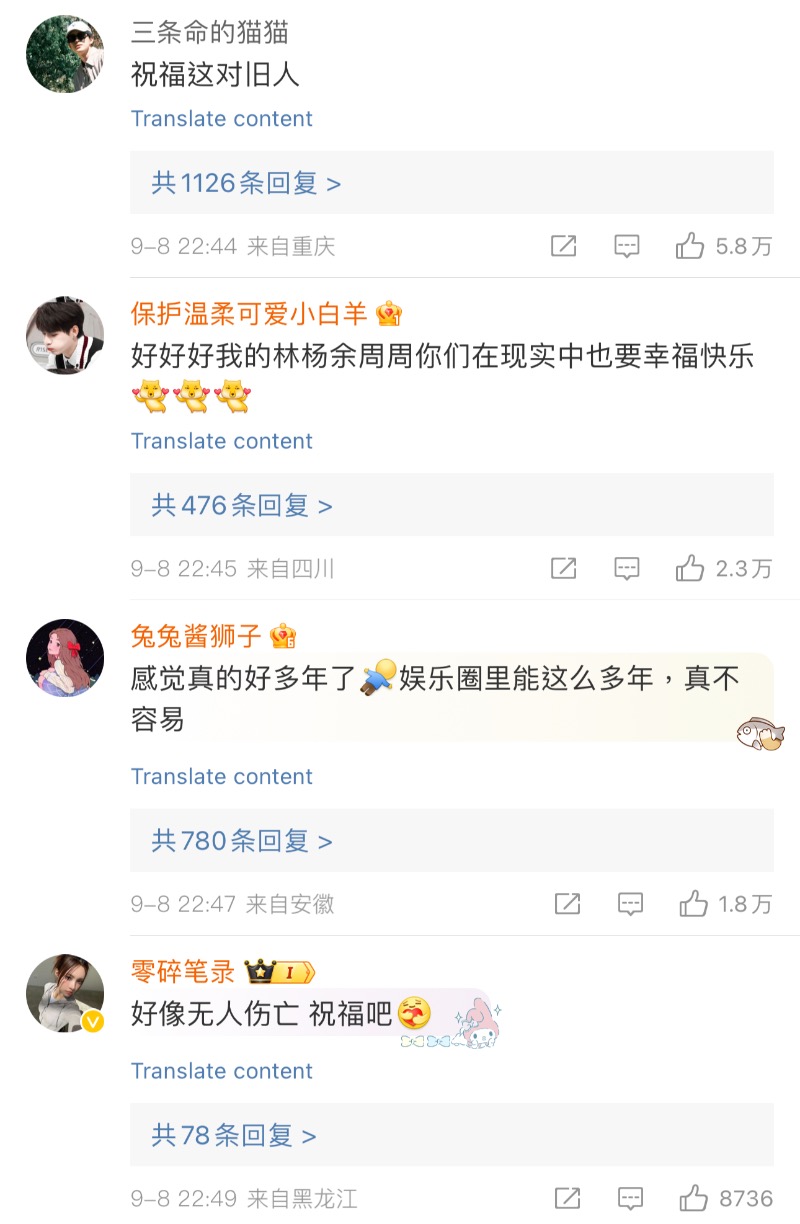This screenshot has height=1224, width=800.
Task: Translate 兔兔酱狮子's comment about 娱乐圈
Action: click(221, 777)
